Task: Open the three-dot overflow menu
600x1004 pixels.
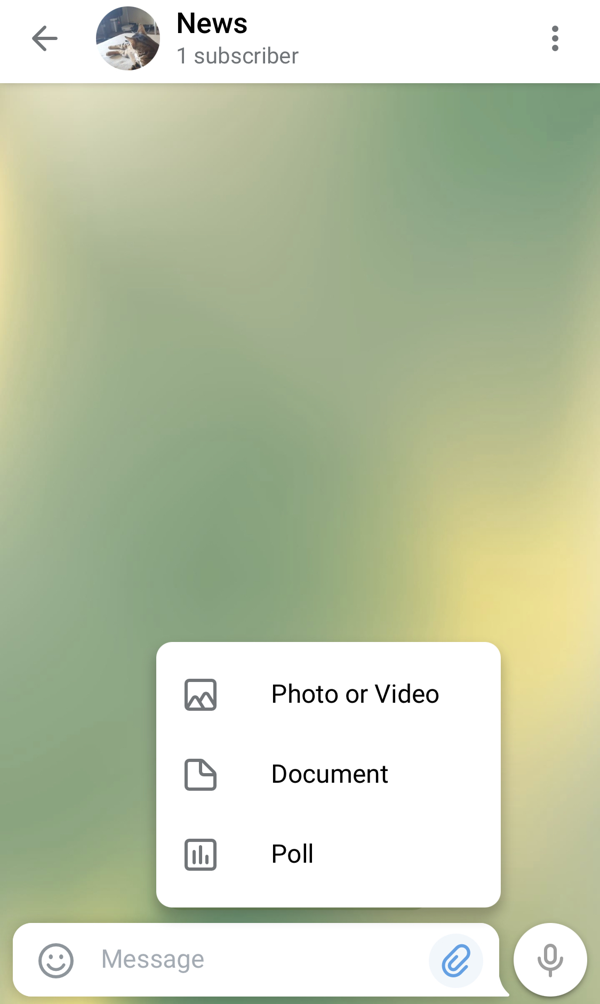Action: [555, 39]
